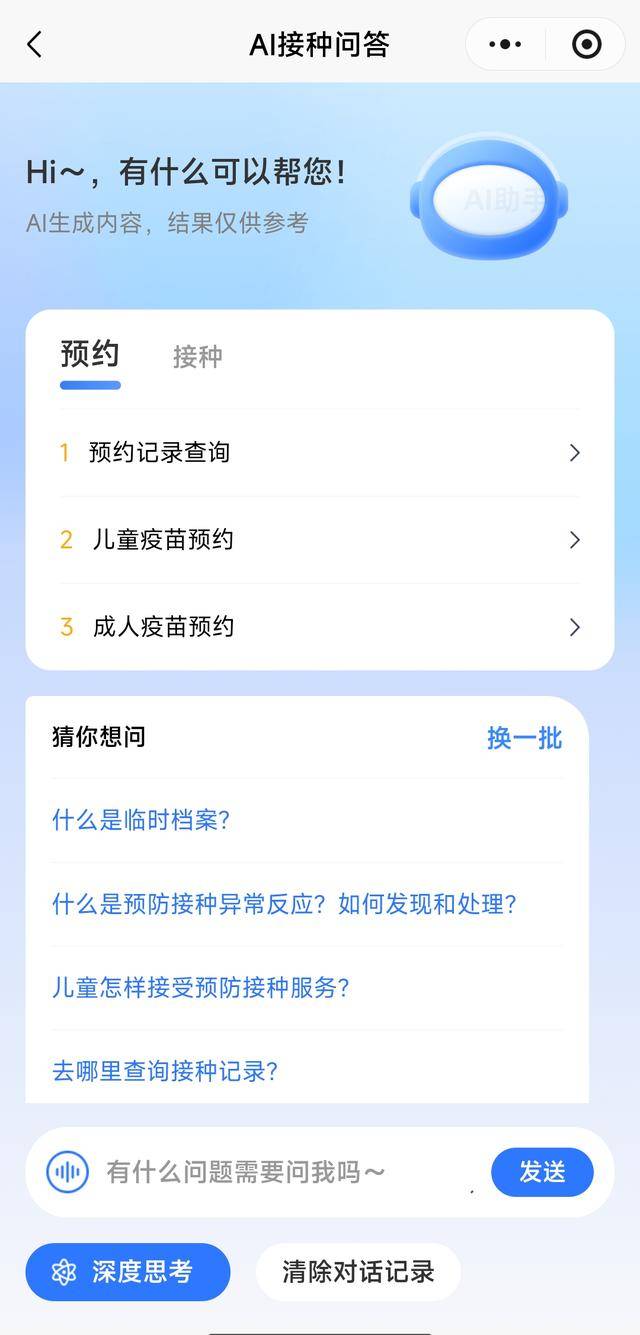This screenshot has width=640, height=1335.
Task: Open 预约记录查询
Action: coord(319,453)
